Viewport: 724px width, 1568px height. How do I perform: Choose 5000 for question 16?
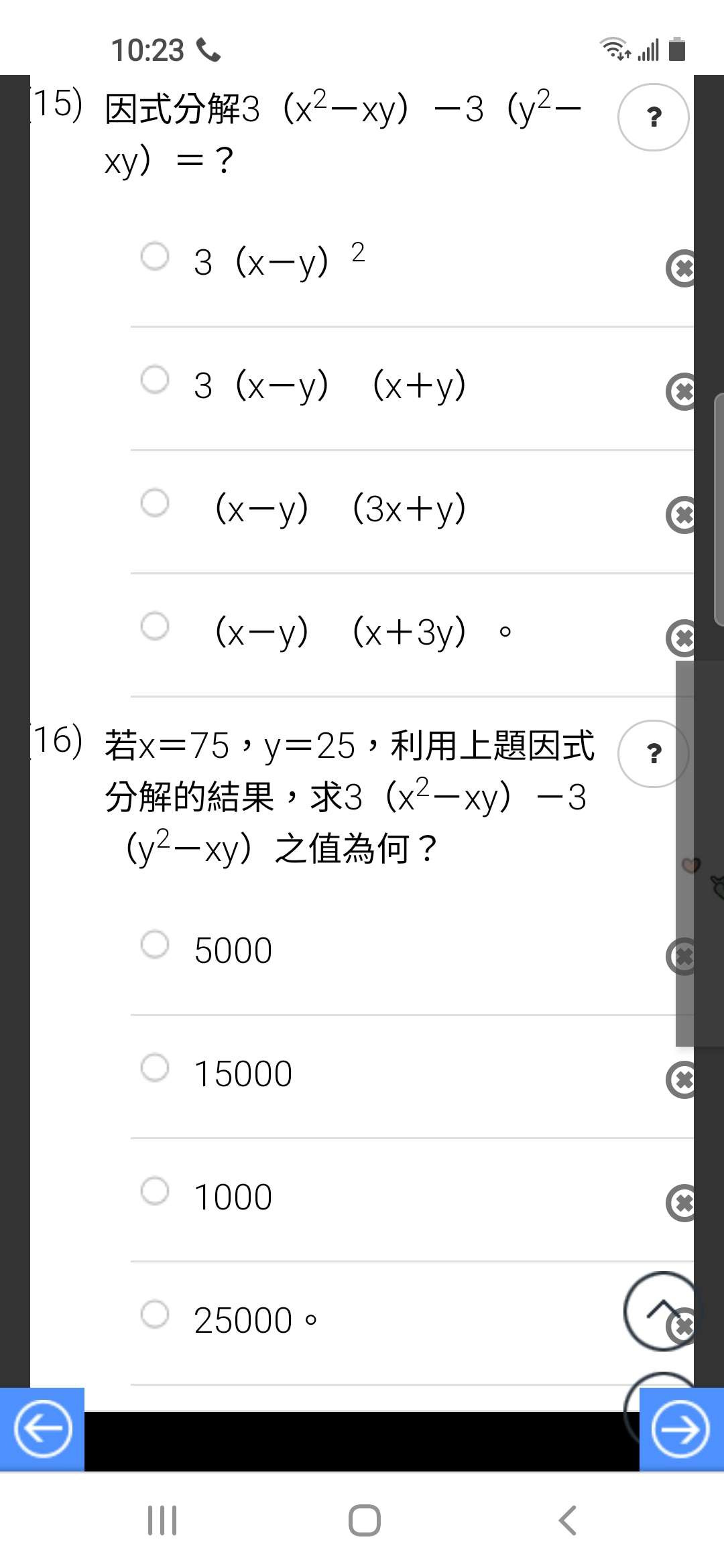click(x=155, y=944)
